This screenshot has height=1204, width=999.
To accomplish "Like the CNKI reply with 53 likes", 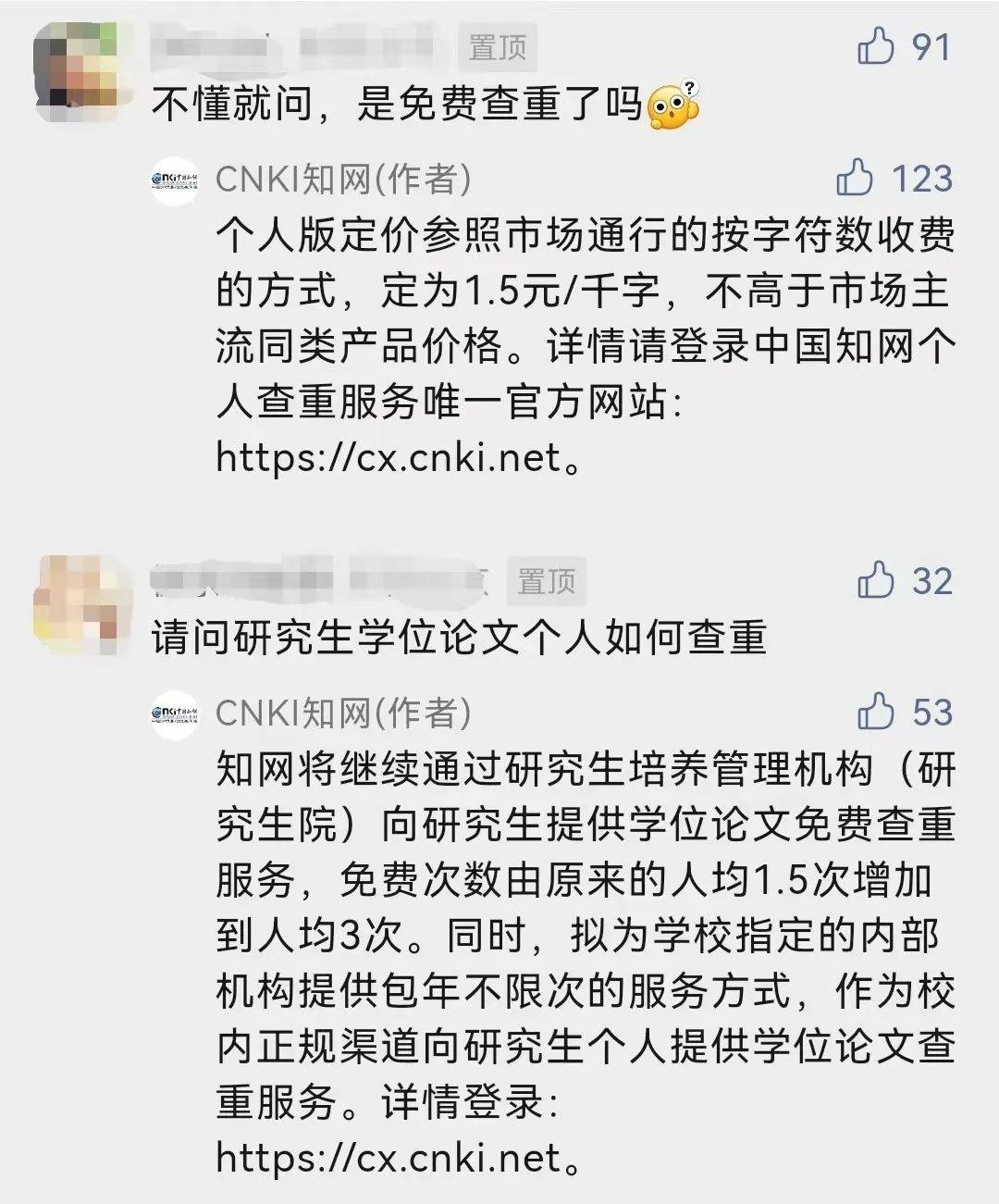I will point(875,711).
